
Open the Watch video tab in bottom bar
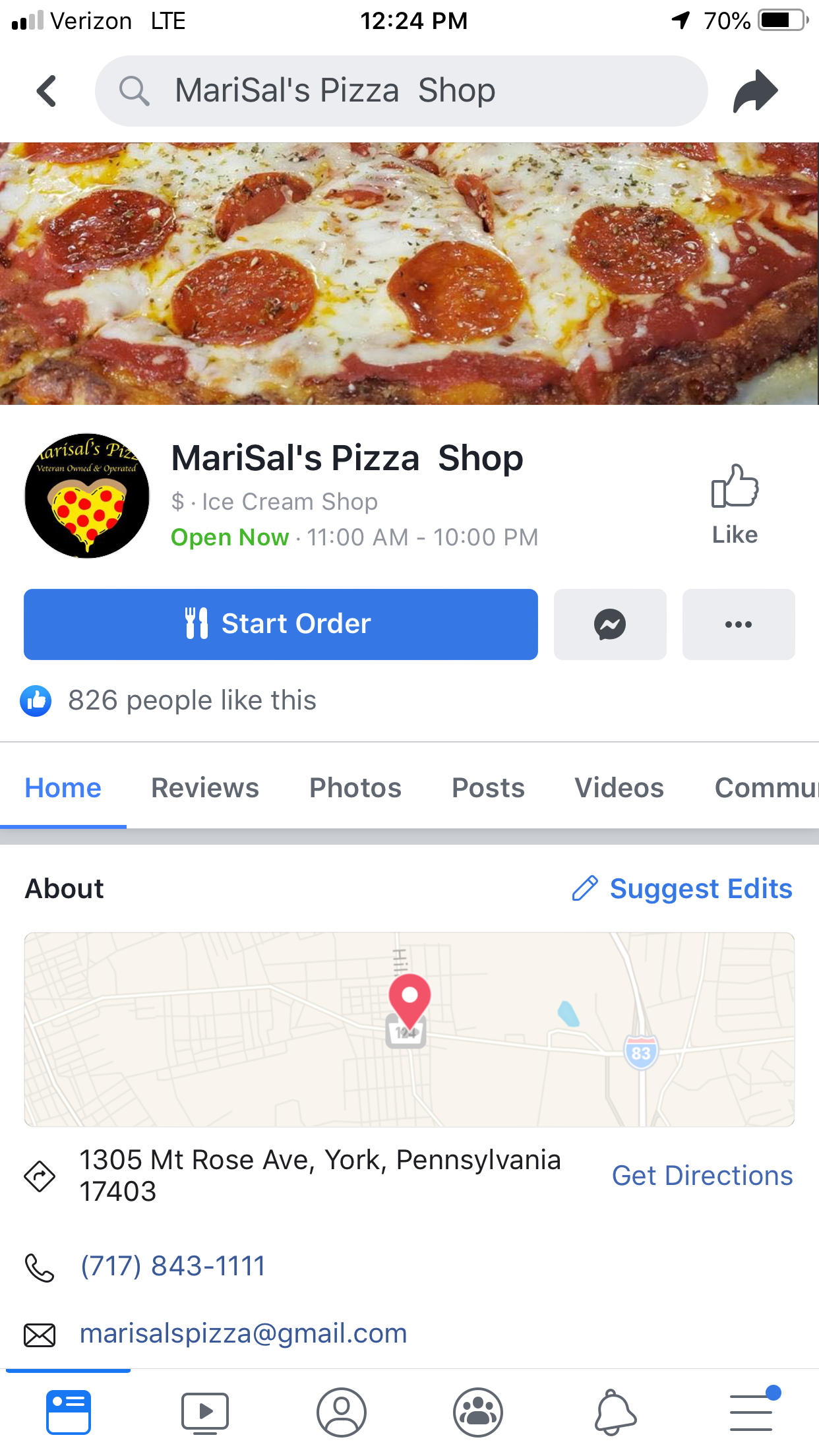[x=205, y=1412]
